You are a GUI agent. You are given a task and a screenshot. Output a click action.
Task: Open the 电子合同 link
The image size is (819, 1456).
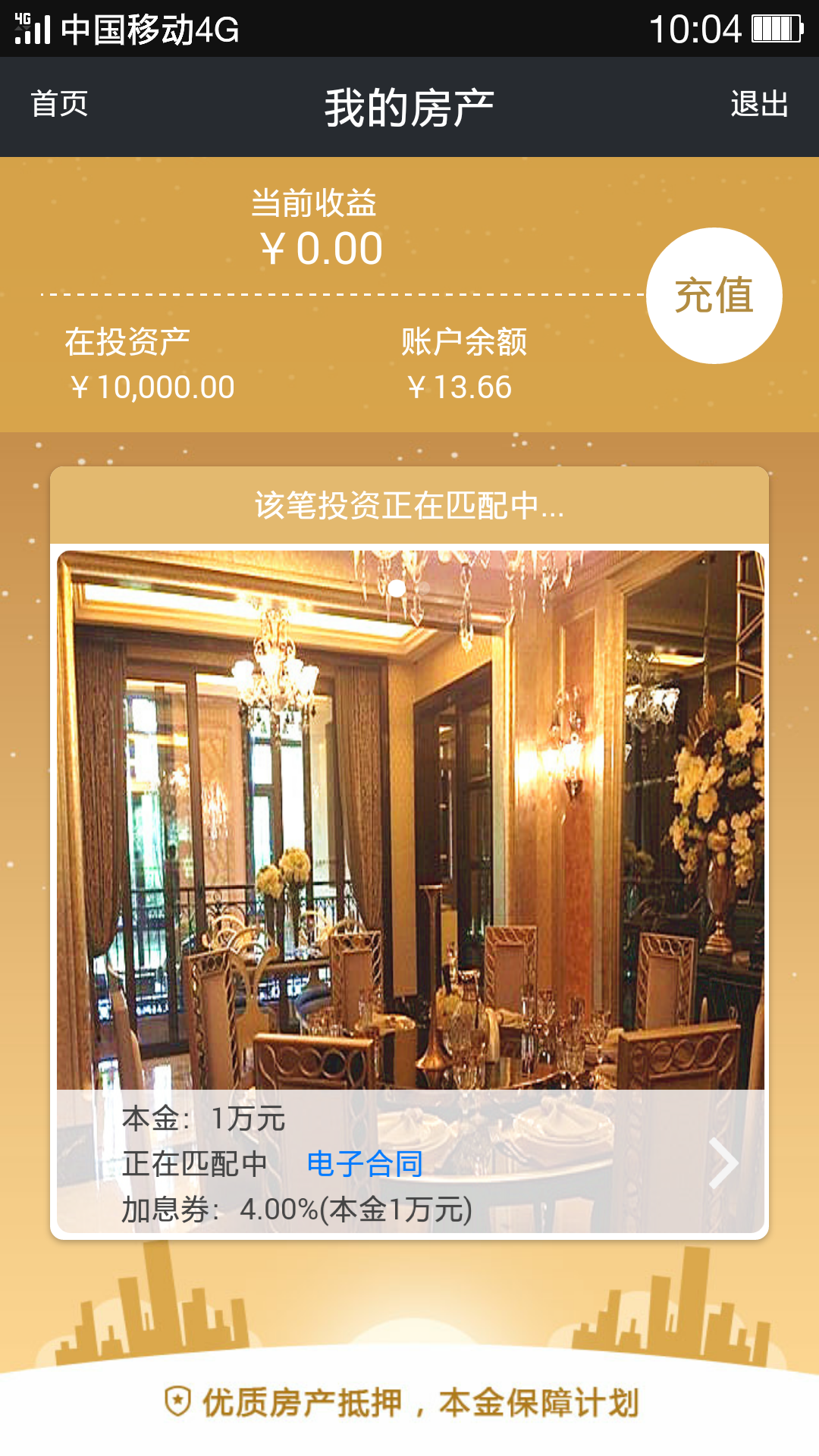364,1163
